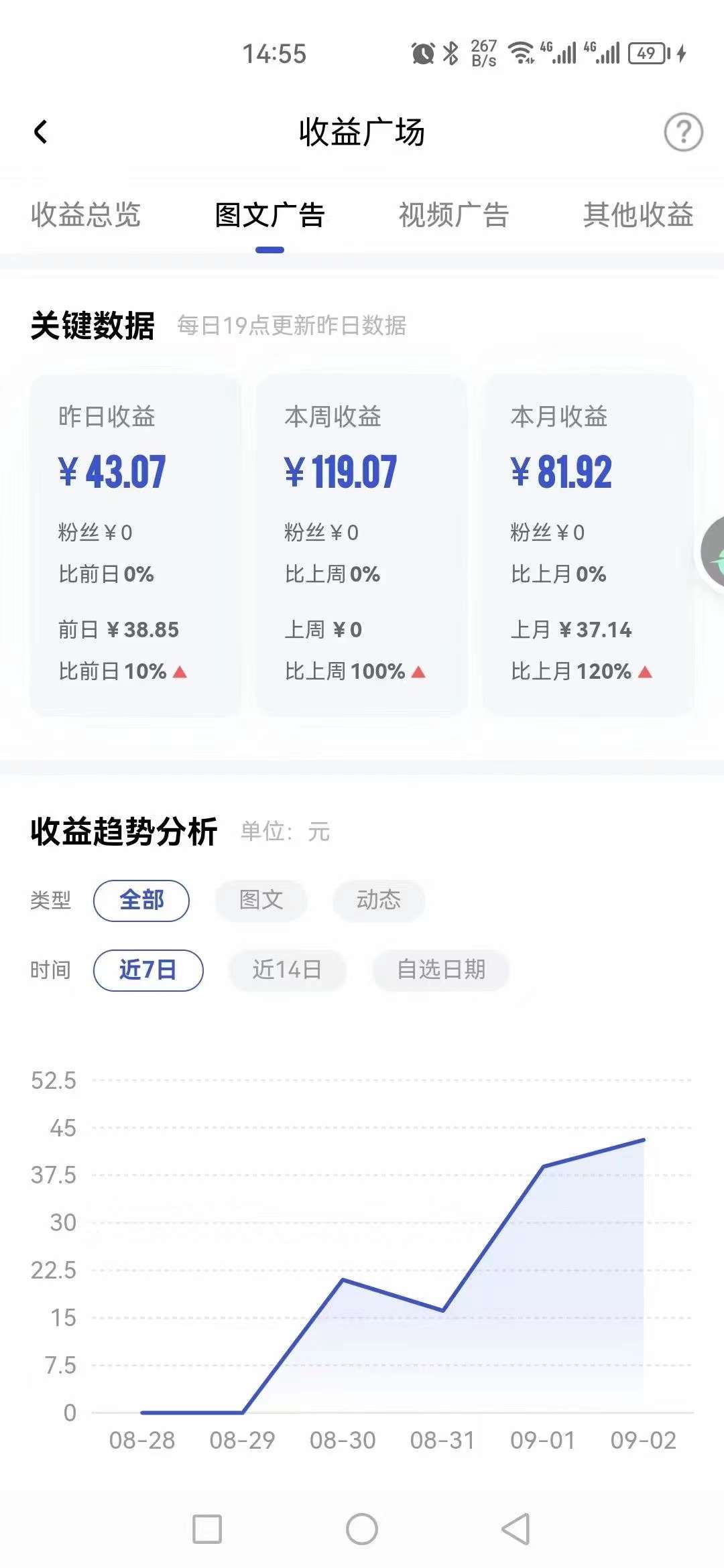Choose the 近14日 time range
724x1568 pixels.
click(x=287, y=970)
